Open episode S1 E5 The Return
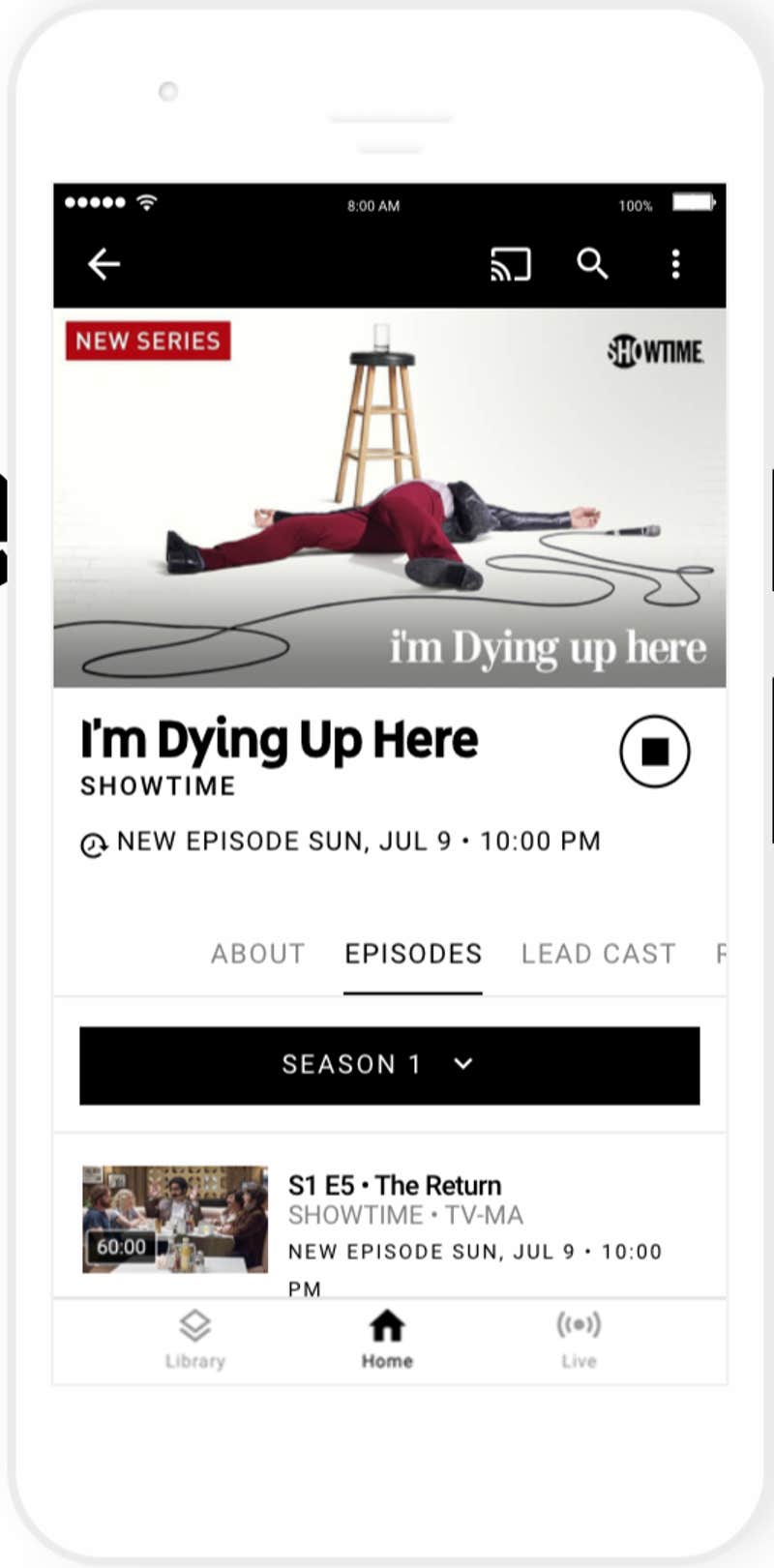774x1568 pixels. tap(394, 1185)
